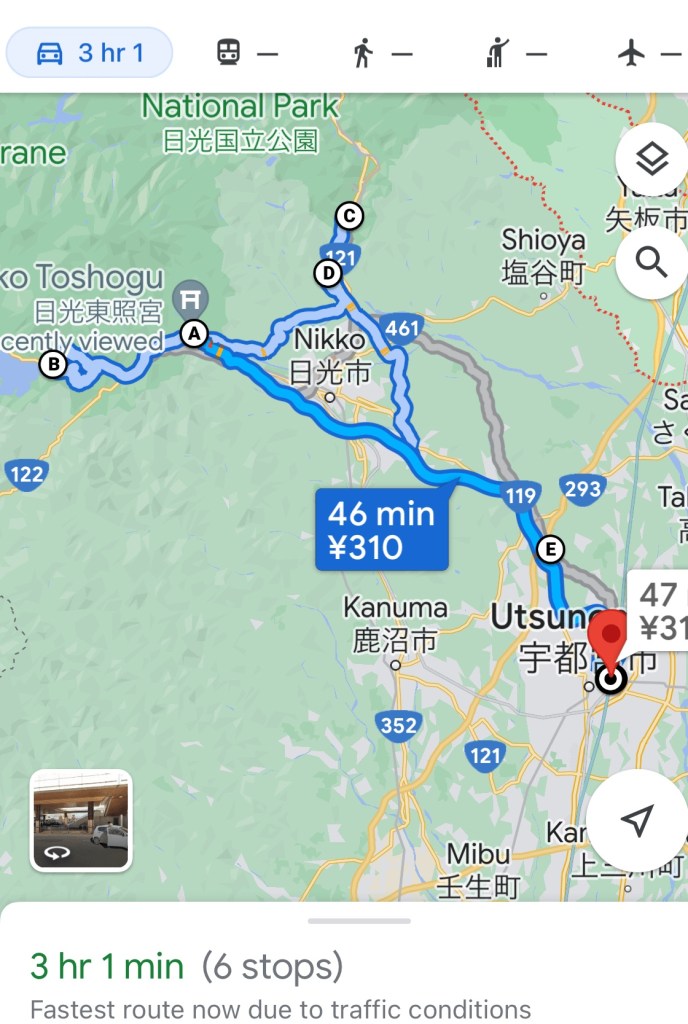This screenshot has height=1024, width=688.
Task: Open the map layers button
Action: [651, 160]
